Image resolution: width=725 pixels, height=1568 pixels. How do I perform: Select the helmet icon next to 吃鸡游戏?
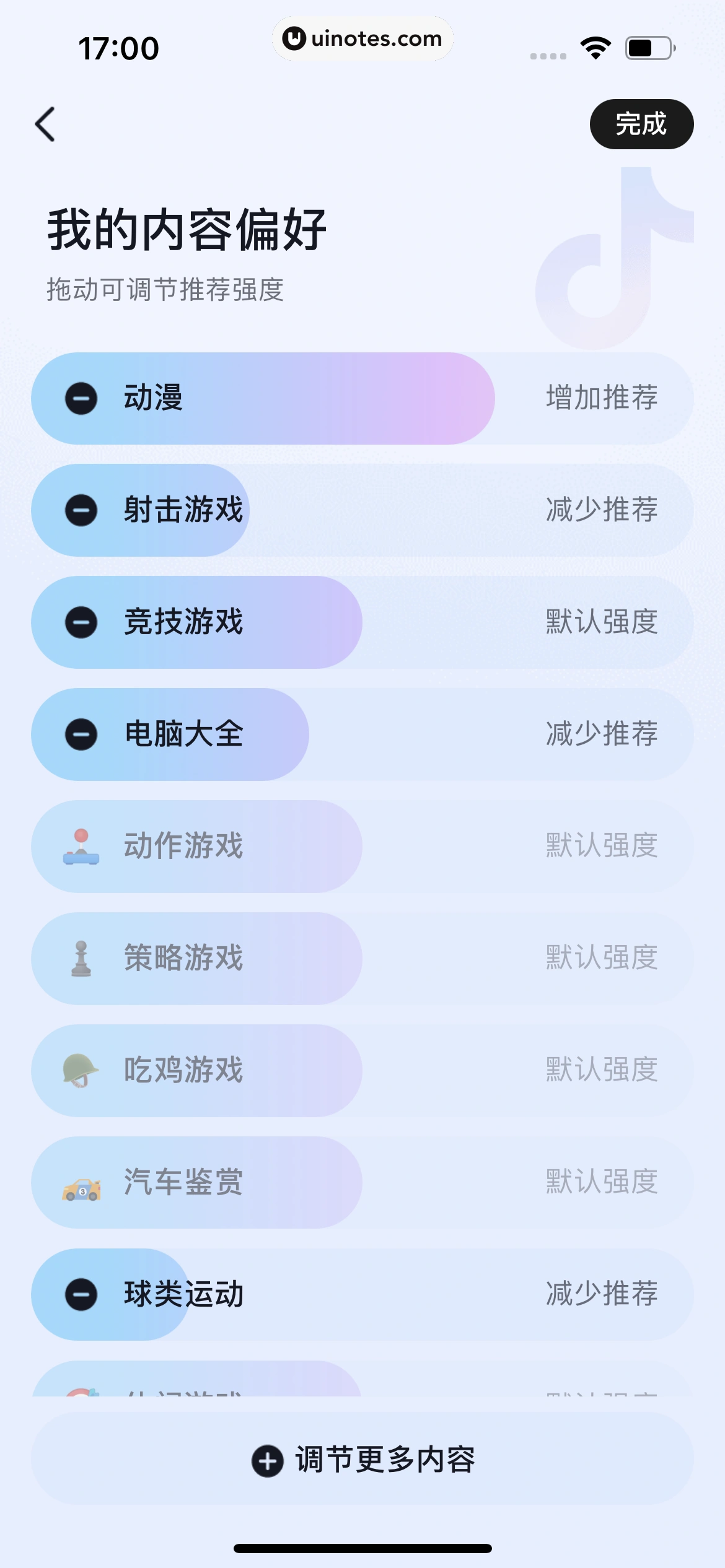(81, 1071)
